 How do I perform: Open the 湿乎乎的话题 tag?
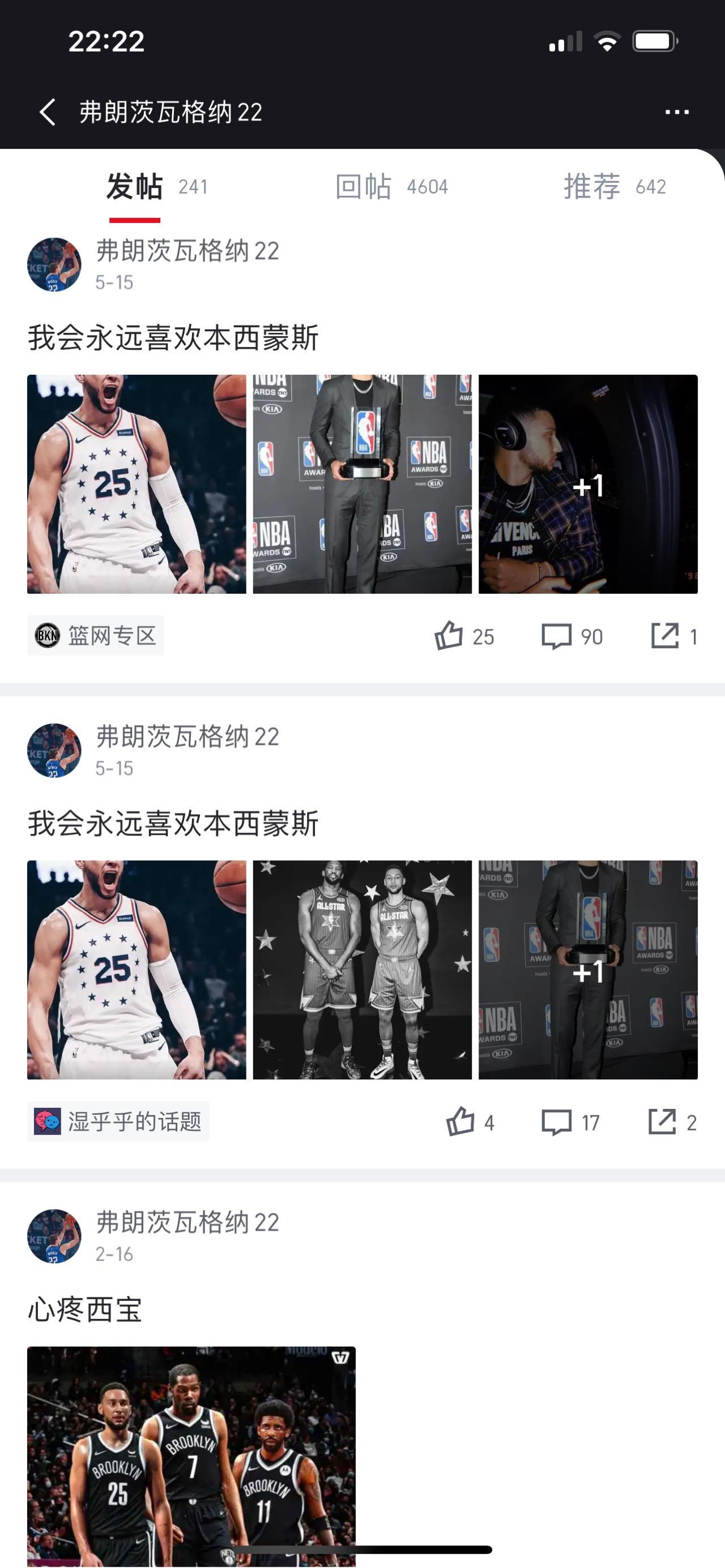118,1121
